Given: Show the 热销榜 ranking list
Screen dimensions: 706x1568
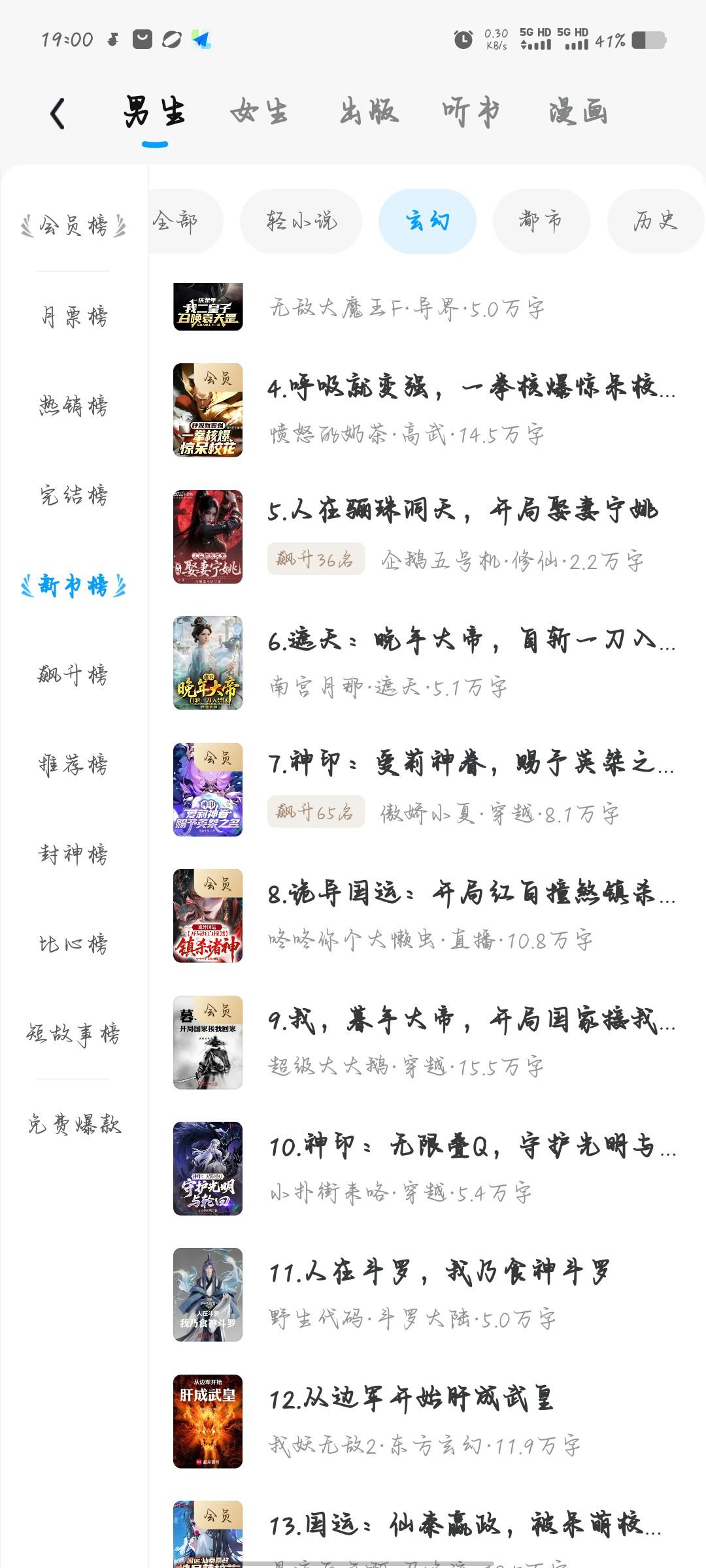Looking at the screenshot, I should (x=74, y=406).
